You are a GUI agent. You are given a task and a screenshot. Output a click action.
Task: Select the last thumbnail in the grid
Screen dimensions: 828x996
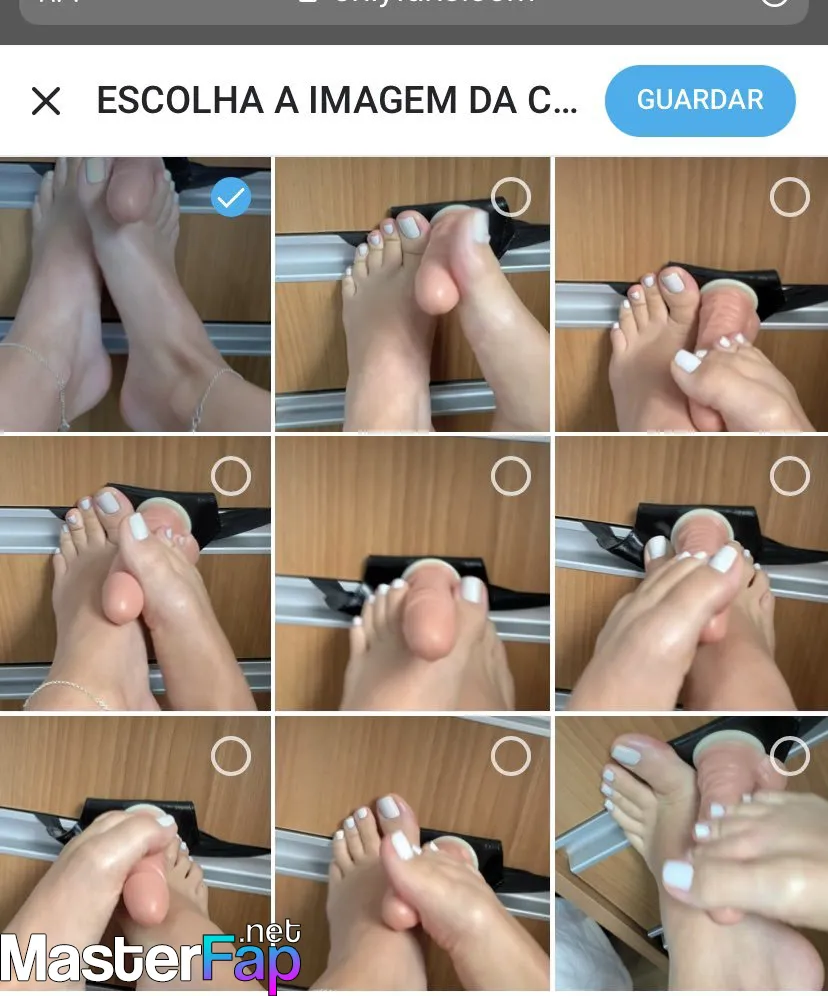click(789, 756)
